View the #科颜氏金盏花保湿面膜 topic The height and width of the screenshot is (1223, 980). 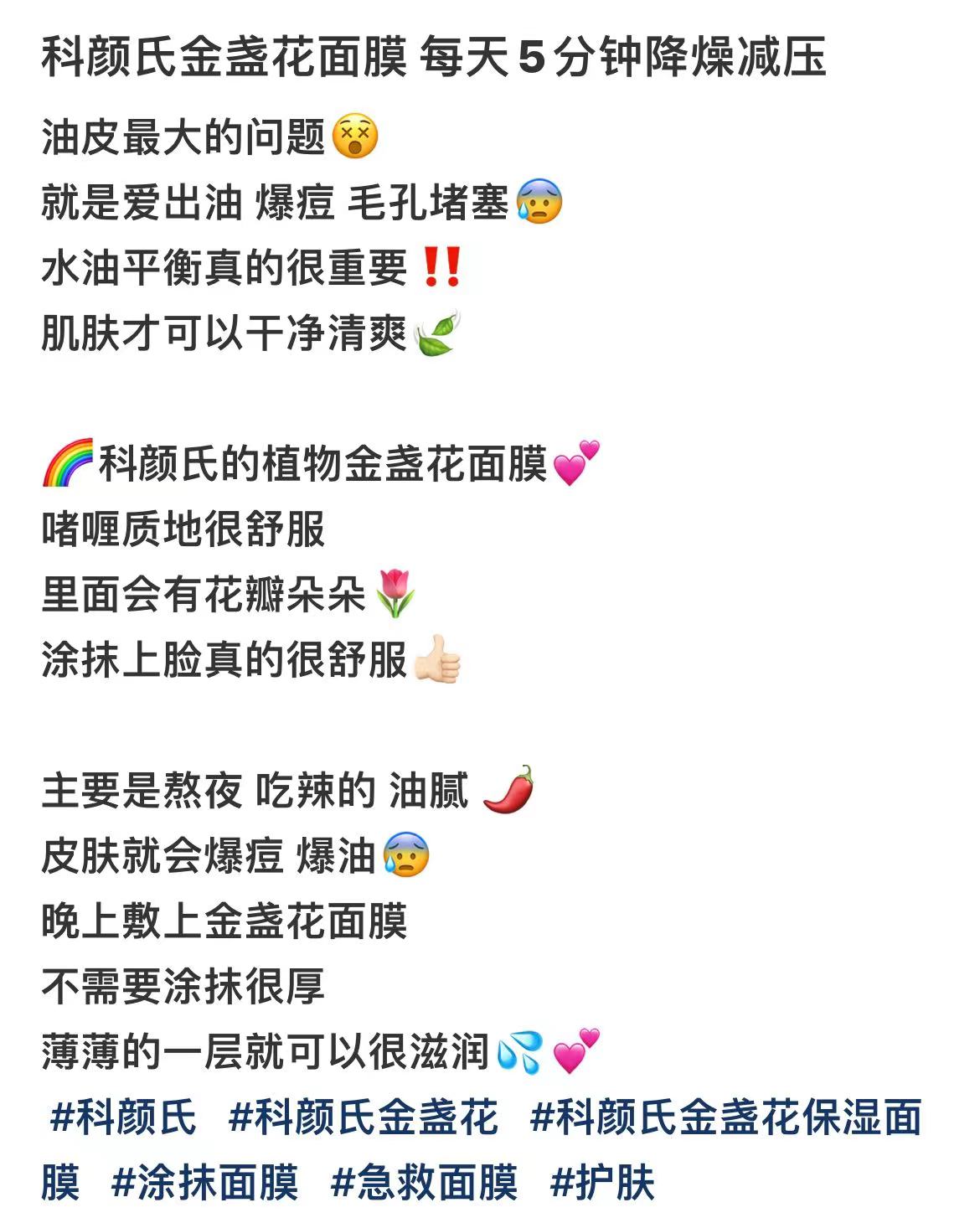(725, 1117)
